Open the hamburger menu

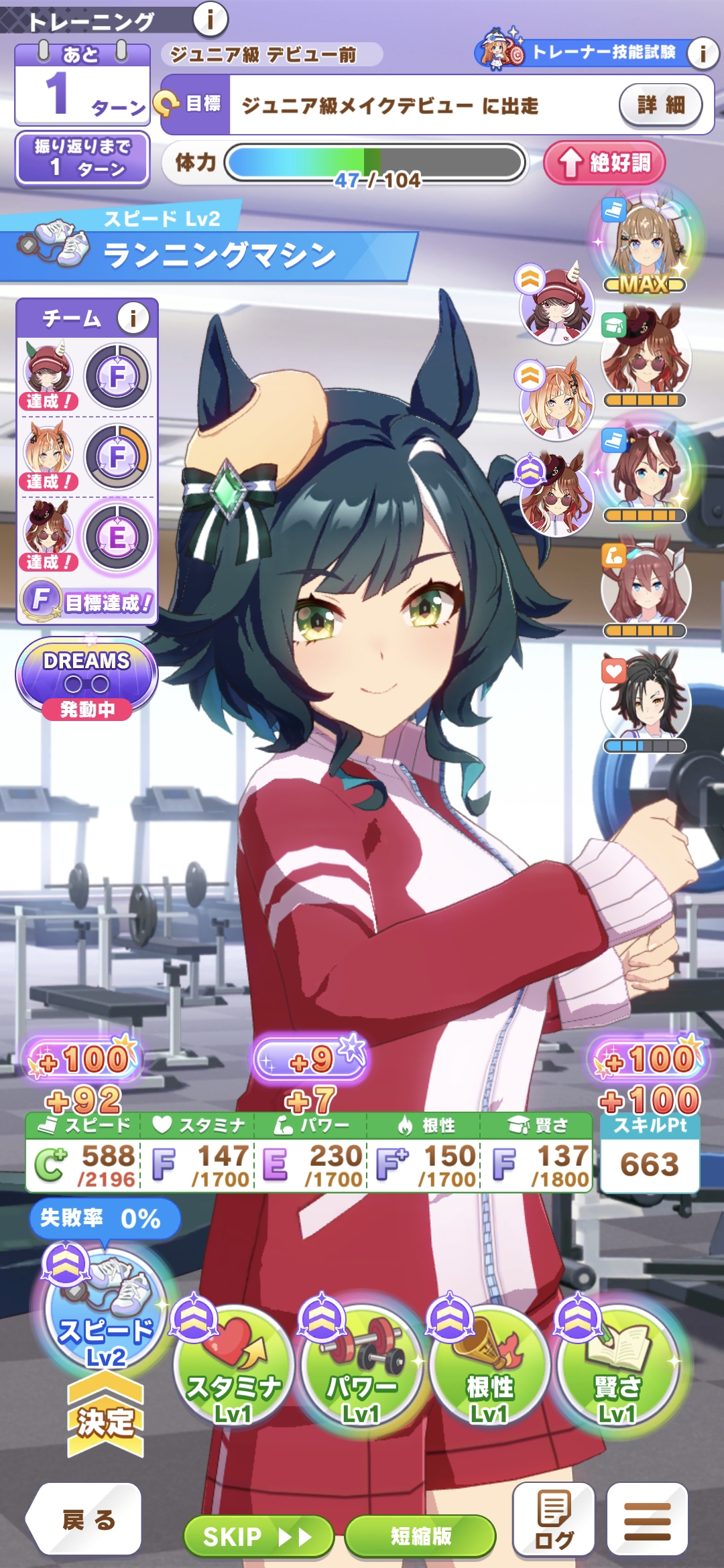[x=648, y=1520]
